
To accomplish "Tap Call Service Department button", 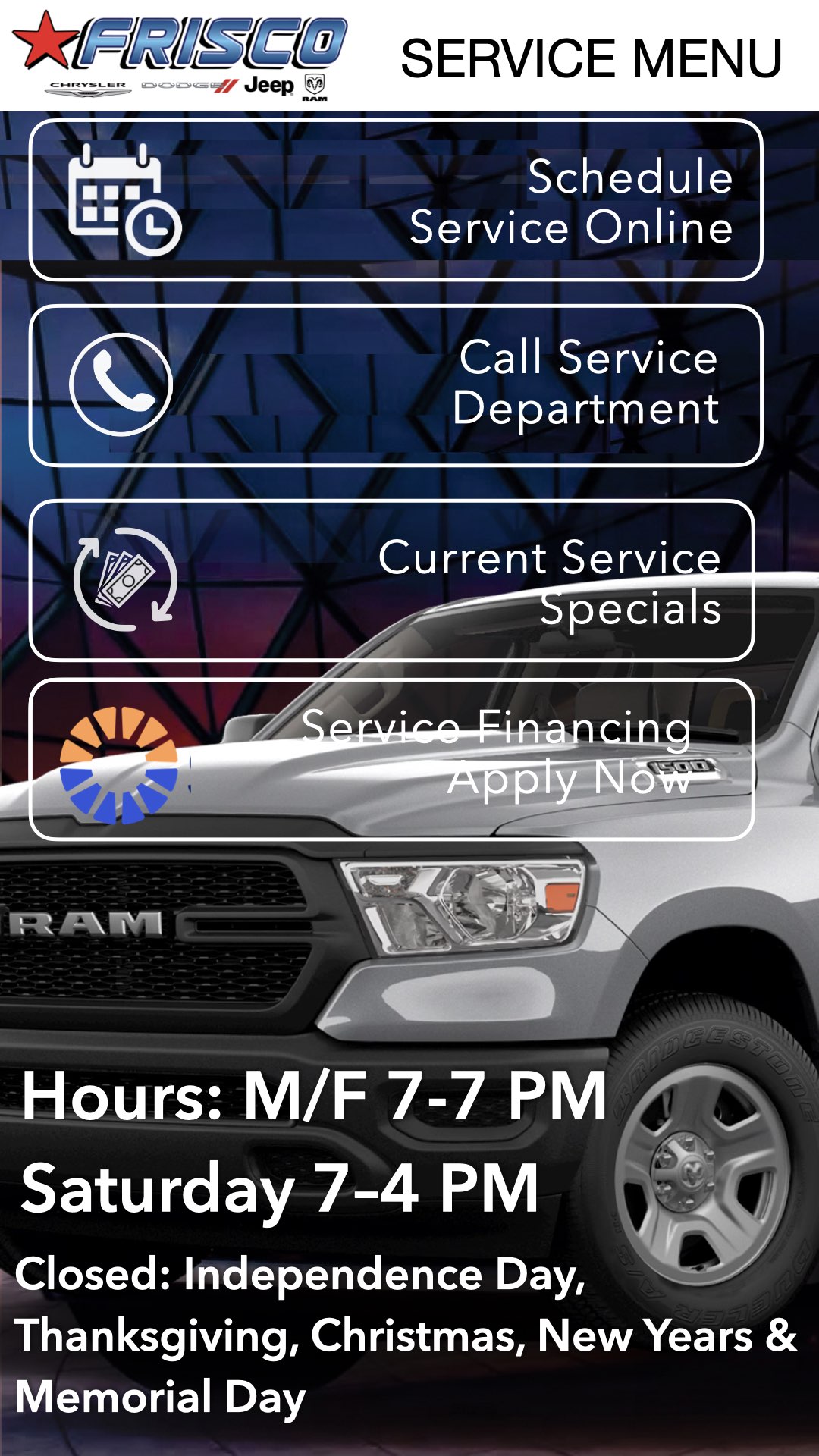I will tap(396, 385).
